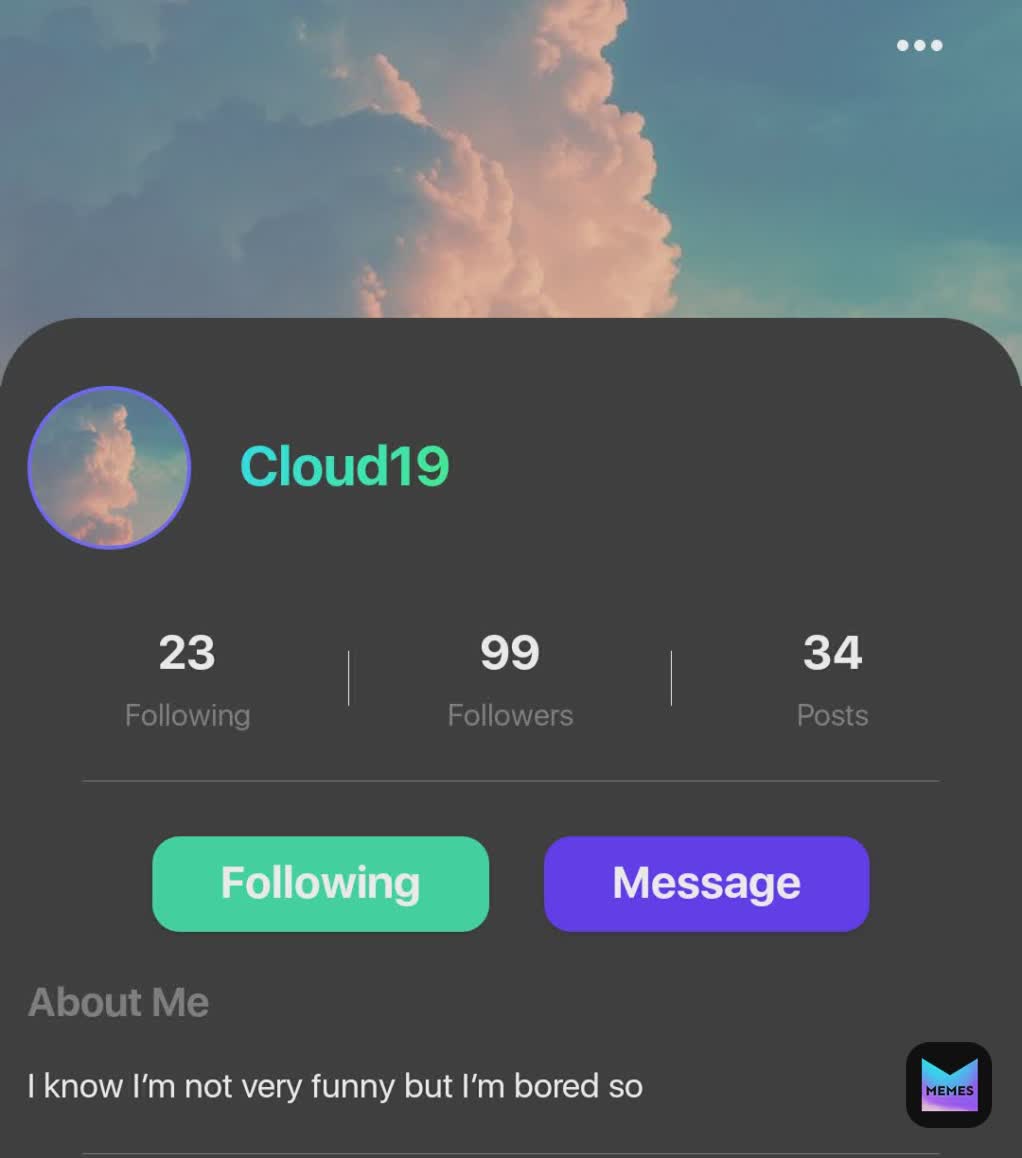1022x1158 pixels.
Task: Message Cloud19
Action: click(x=706, y=883)
